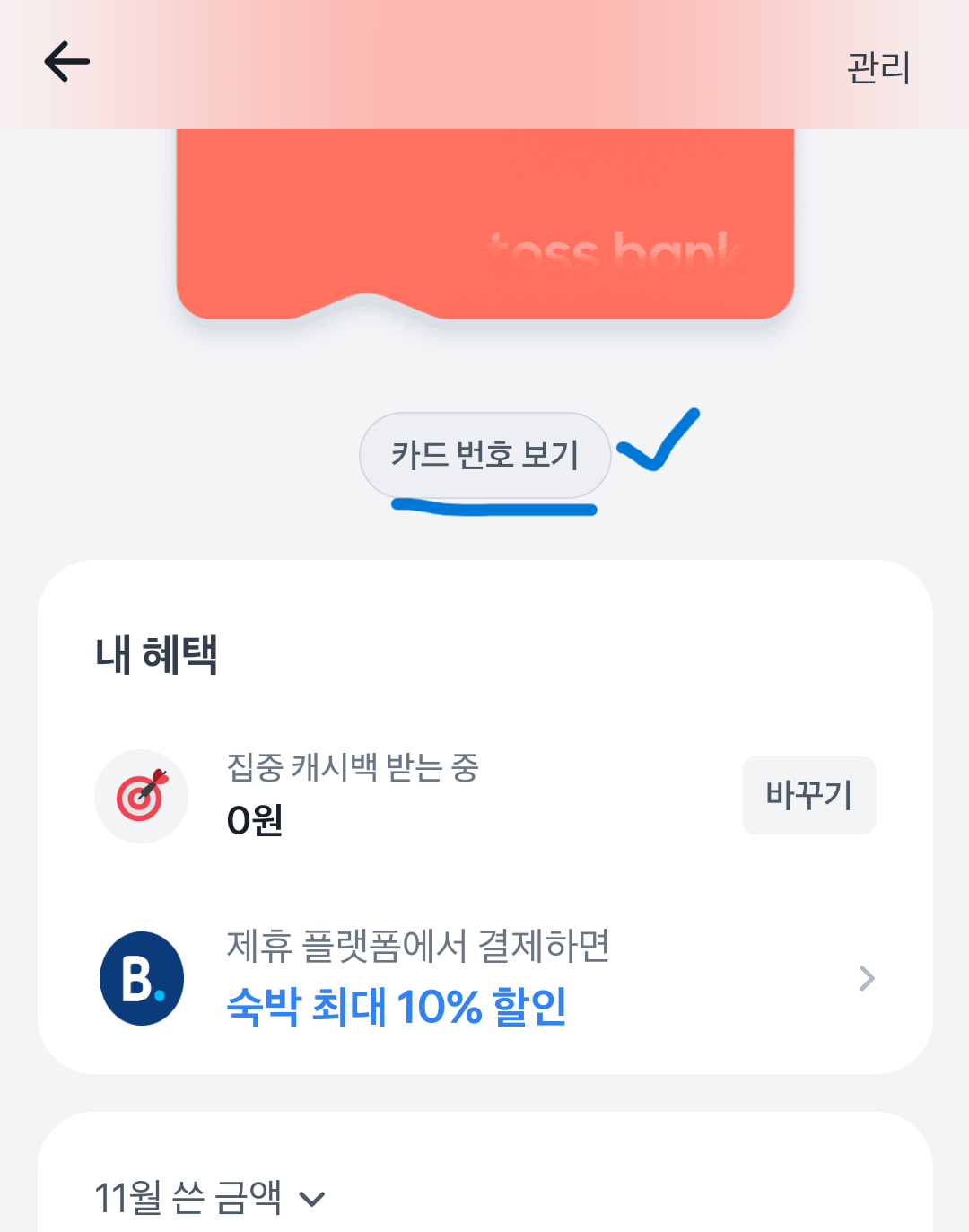Open the accommodation discount detail via right chevron
This screenshot has width=969, height=1232.
point(866,978)
